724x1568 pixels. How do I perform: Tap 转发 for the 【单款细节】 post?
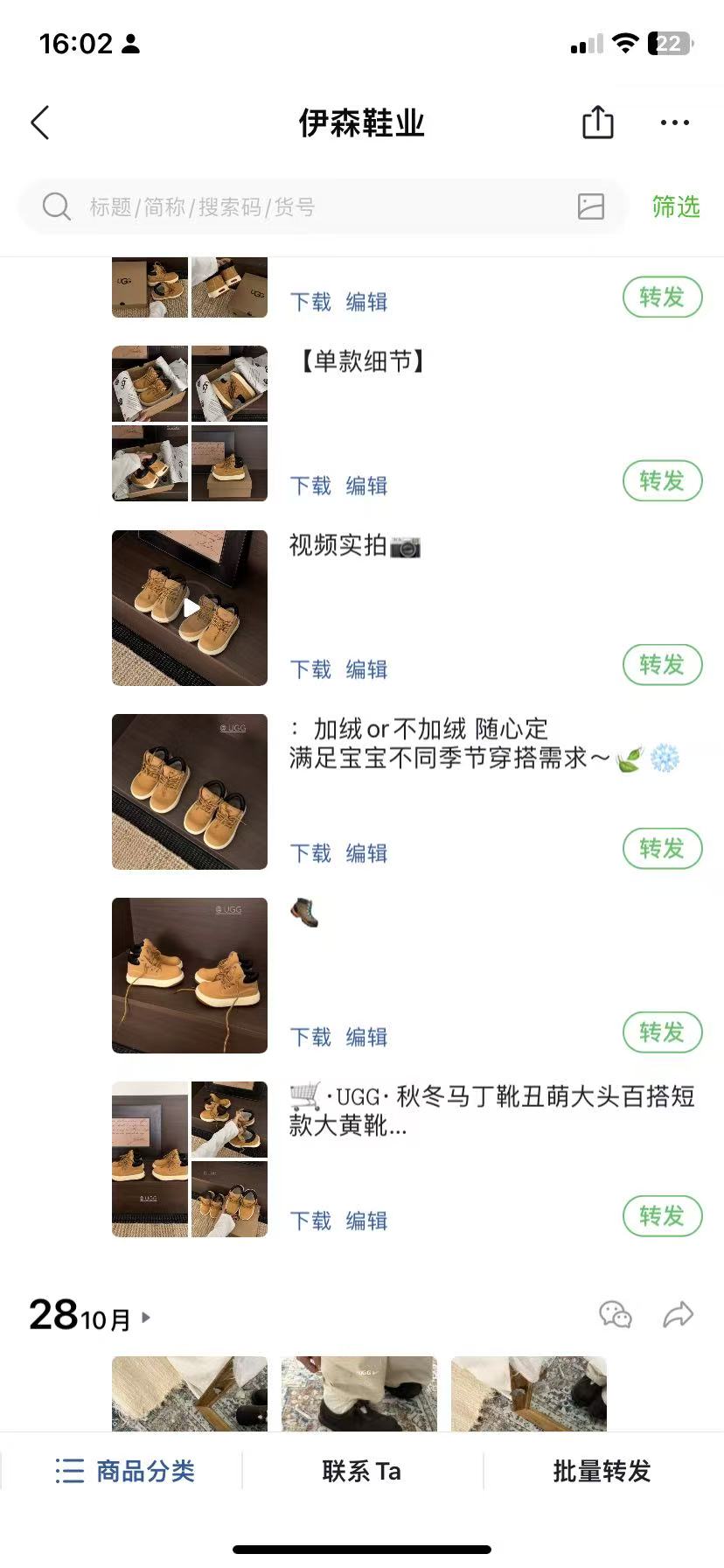(662, 480)
